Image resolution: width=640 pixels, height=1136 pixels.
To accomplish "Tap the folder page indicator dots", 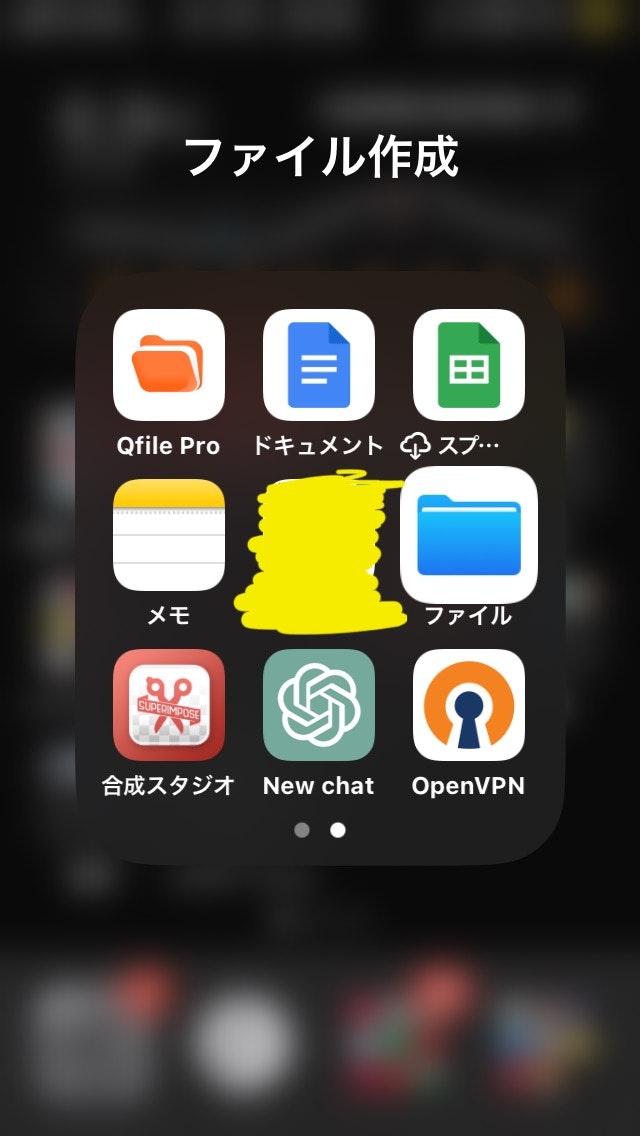I will tap(320, 830).
